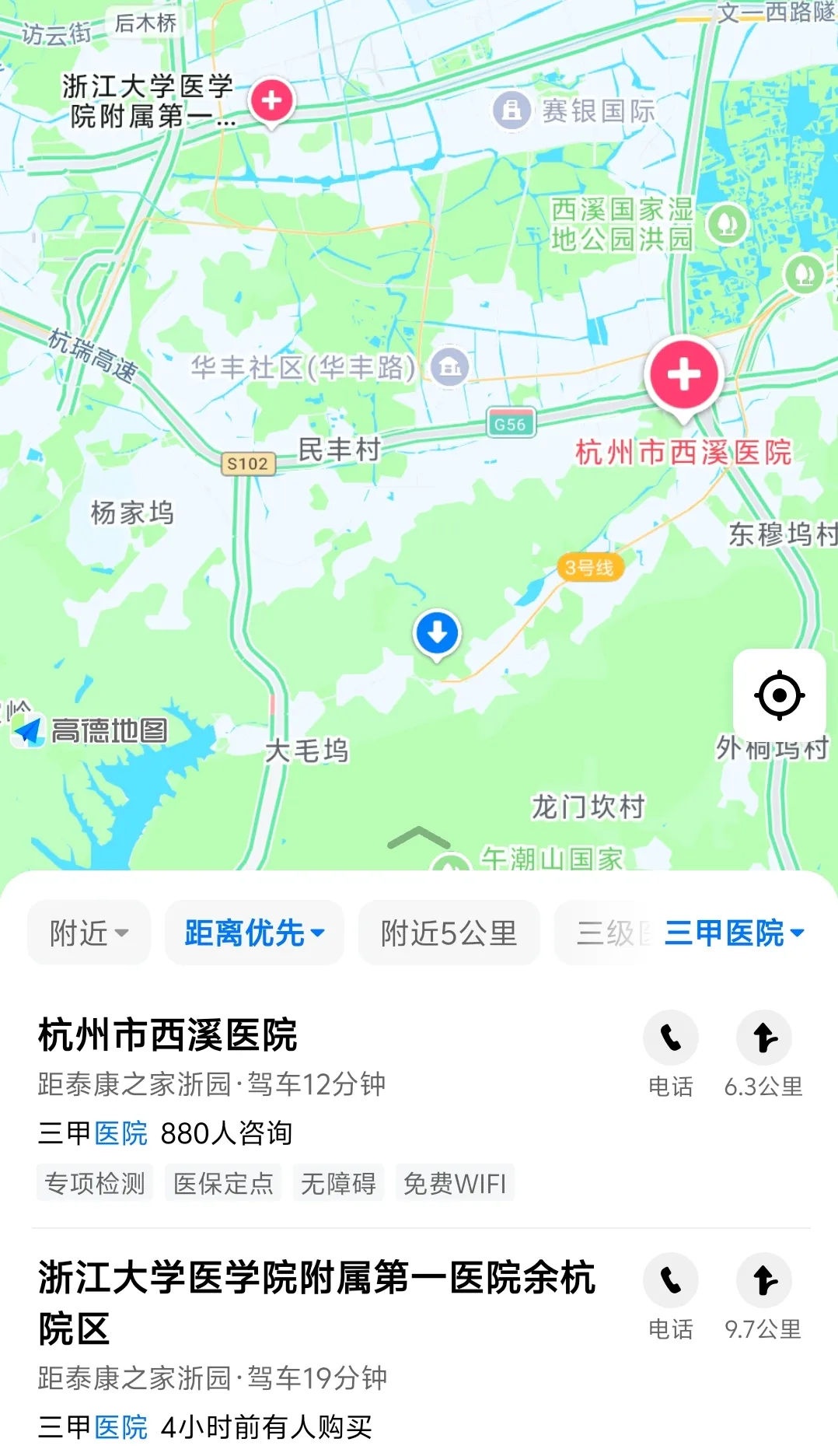838x1456 pixels.
Task: Tap the 西溪国家湿地公园洪园 park marker
Action: click(727, 224)
